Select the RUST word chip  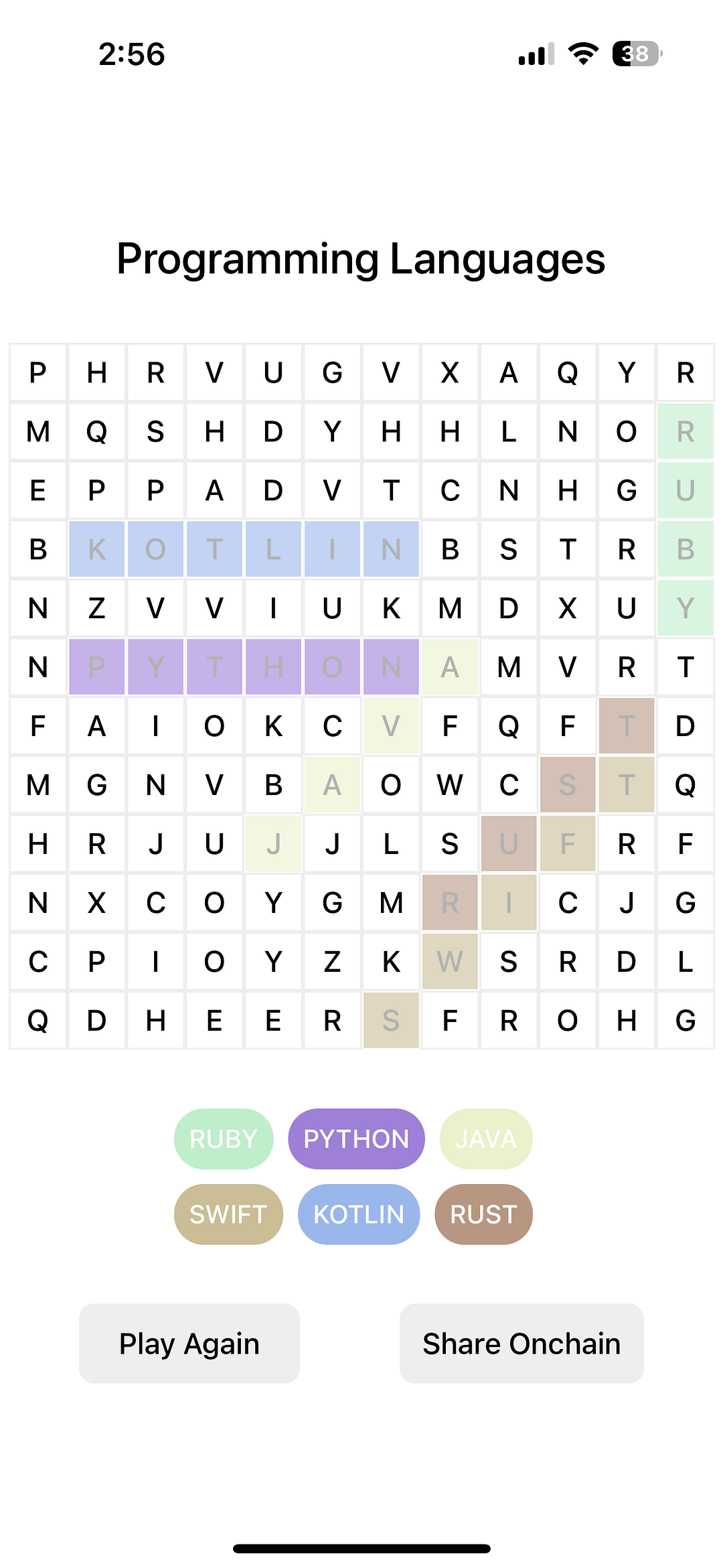click(483, 1214)
